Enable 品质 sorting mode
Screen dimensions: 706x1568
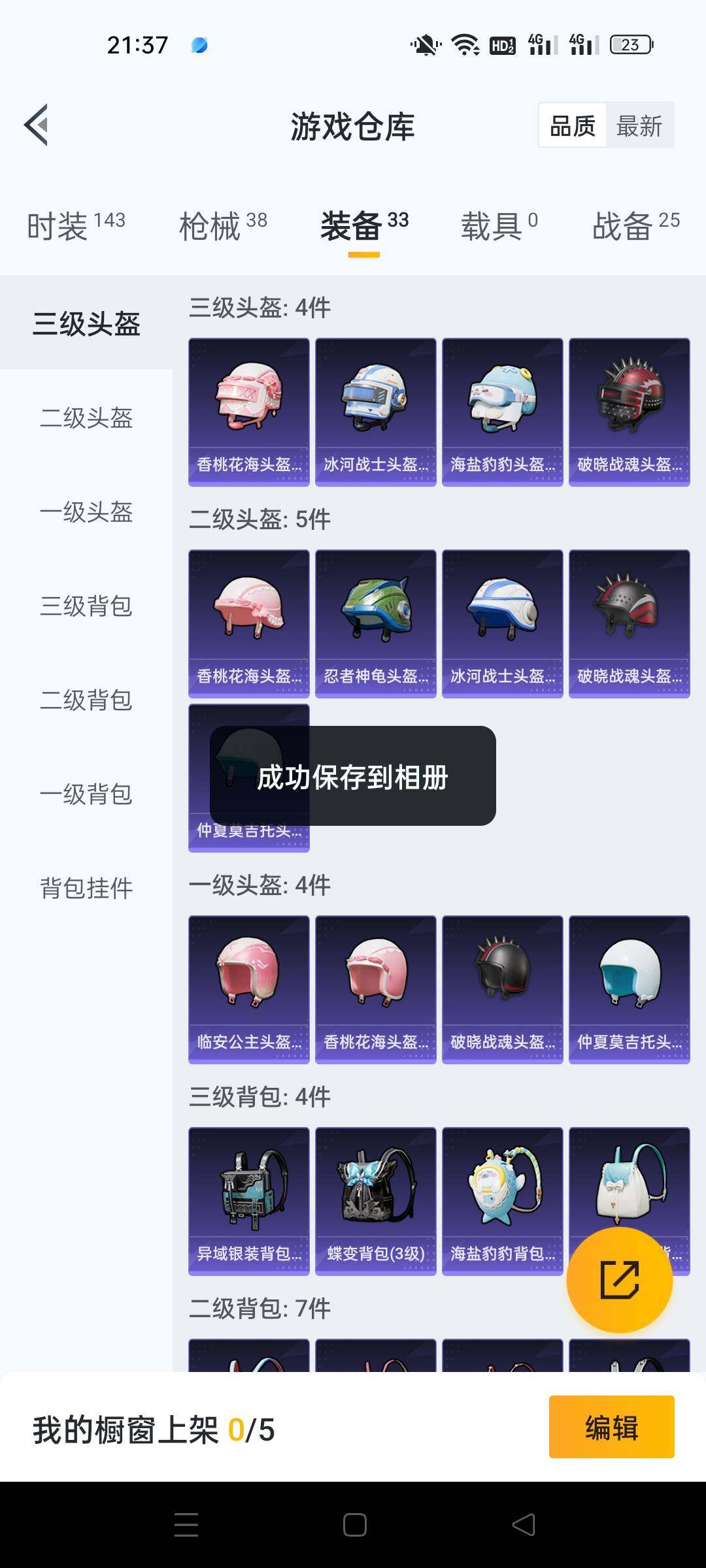pos(571,125)
